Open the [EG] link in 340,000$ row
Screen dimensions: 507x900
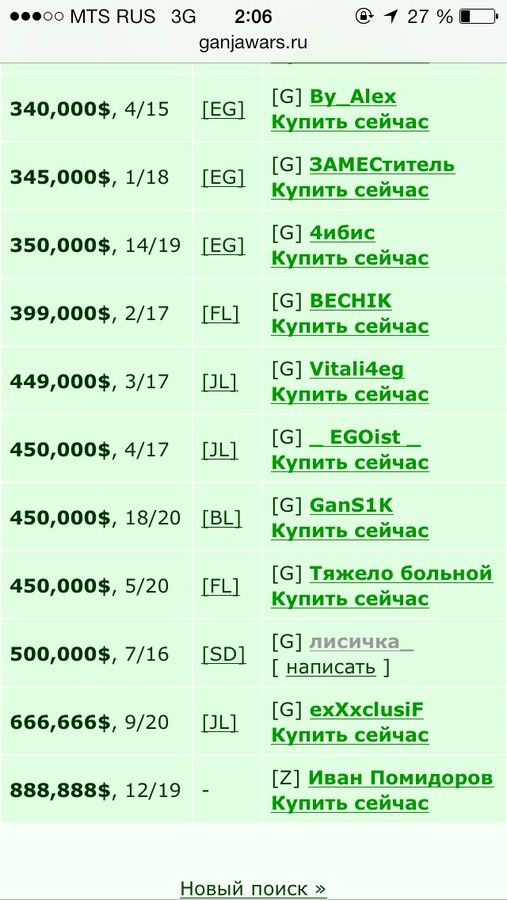point(223,109)
